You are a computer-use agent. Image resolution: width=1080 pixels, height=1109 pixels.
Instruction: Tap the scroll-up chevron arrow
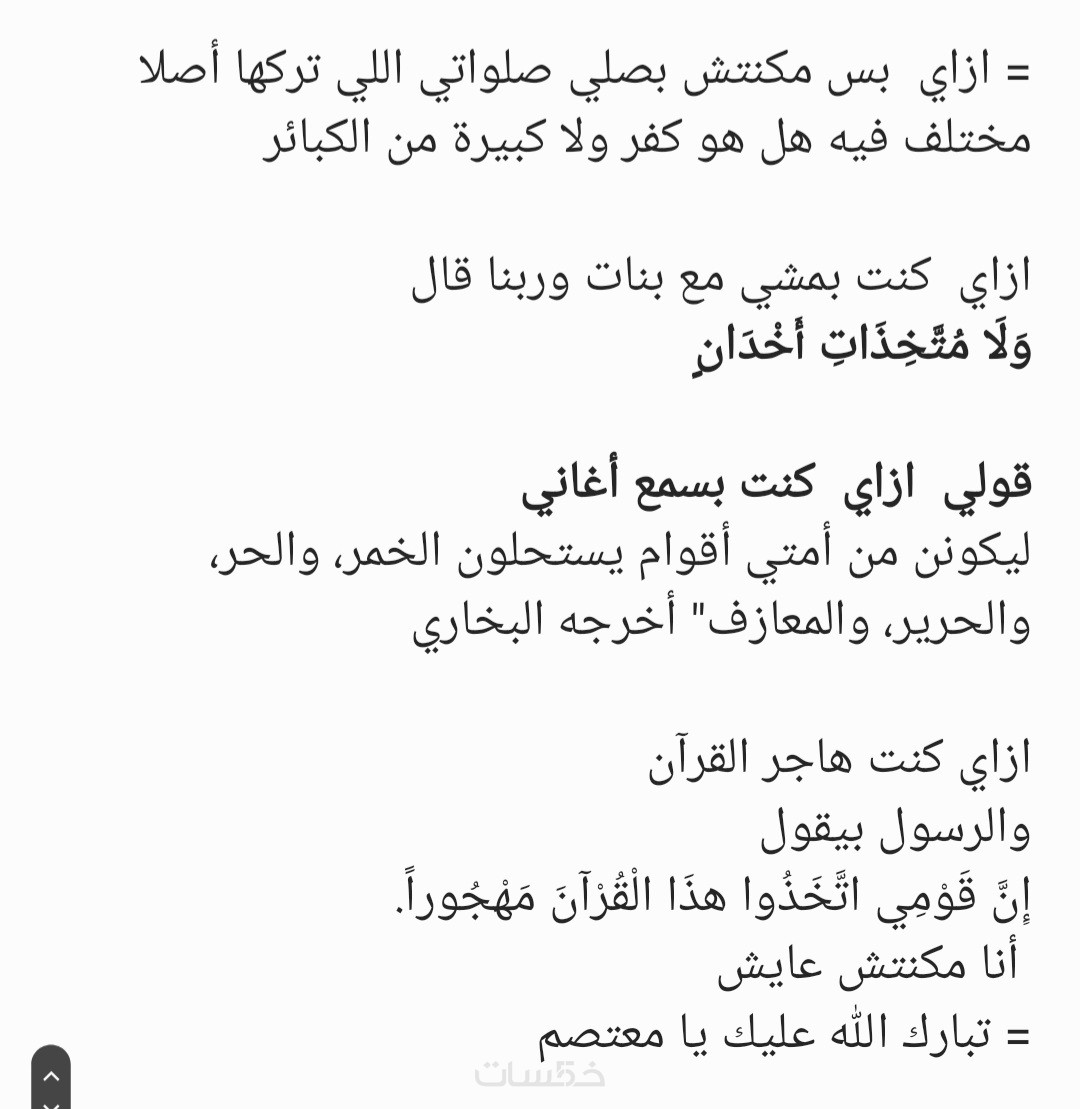point(51,1076)
